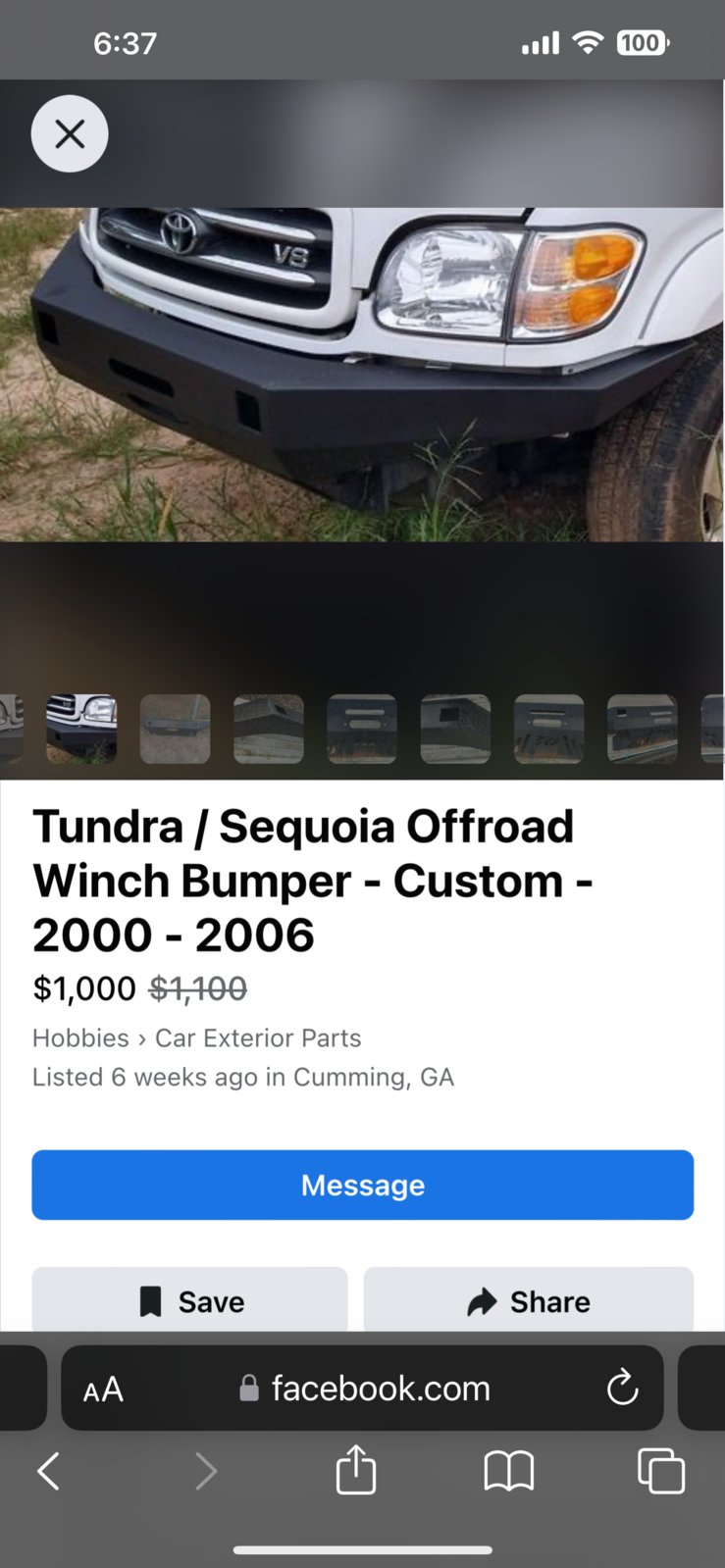This screenshot has height=1568, width=725.
Task: Close the listing photo viewer
Action: pyautogui.click(x=70, y=133)
